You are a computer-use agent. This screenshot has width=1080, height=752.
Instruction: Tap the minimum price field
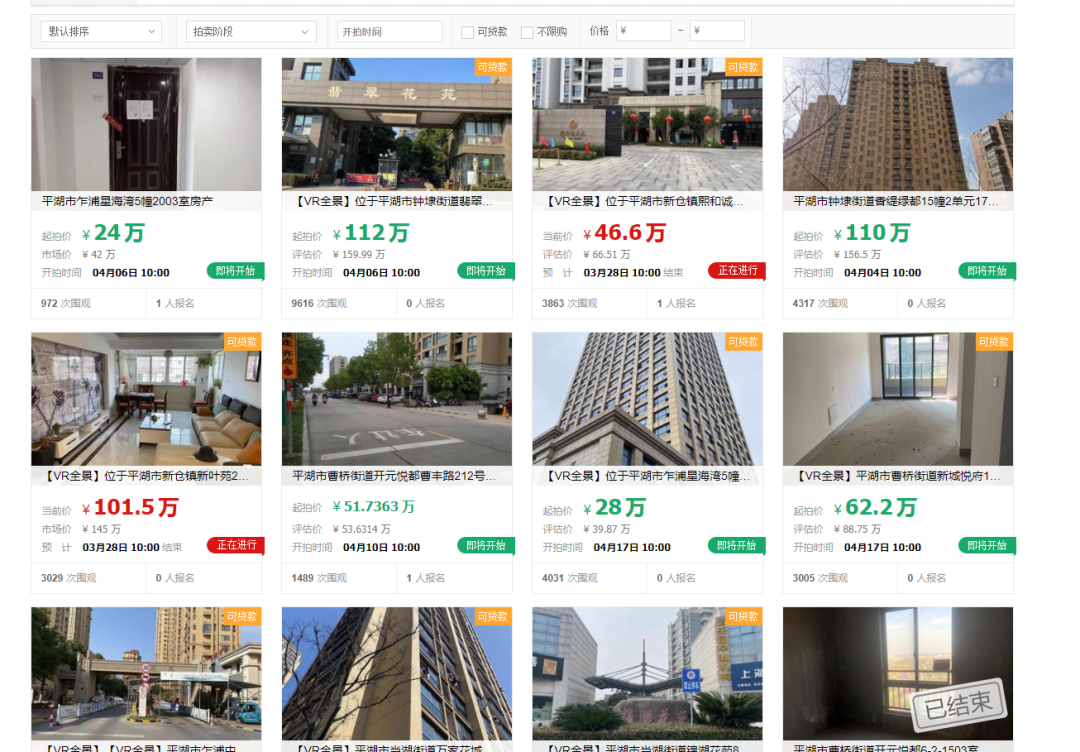643,31
